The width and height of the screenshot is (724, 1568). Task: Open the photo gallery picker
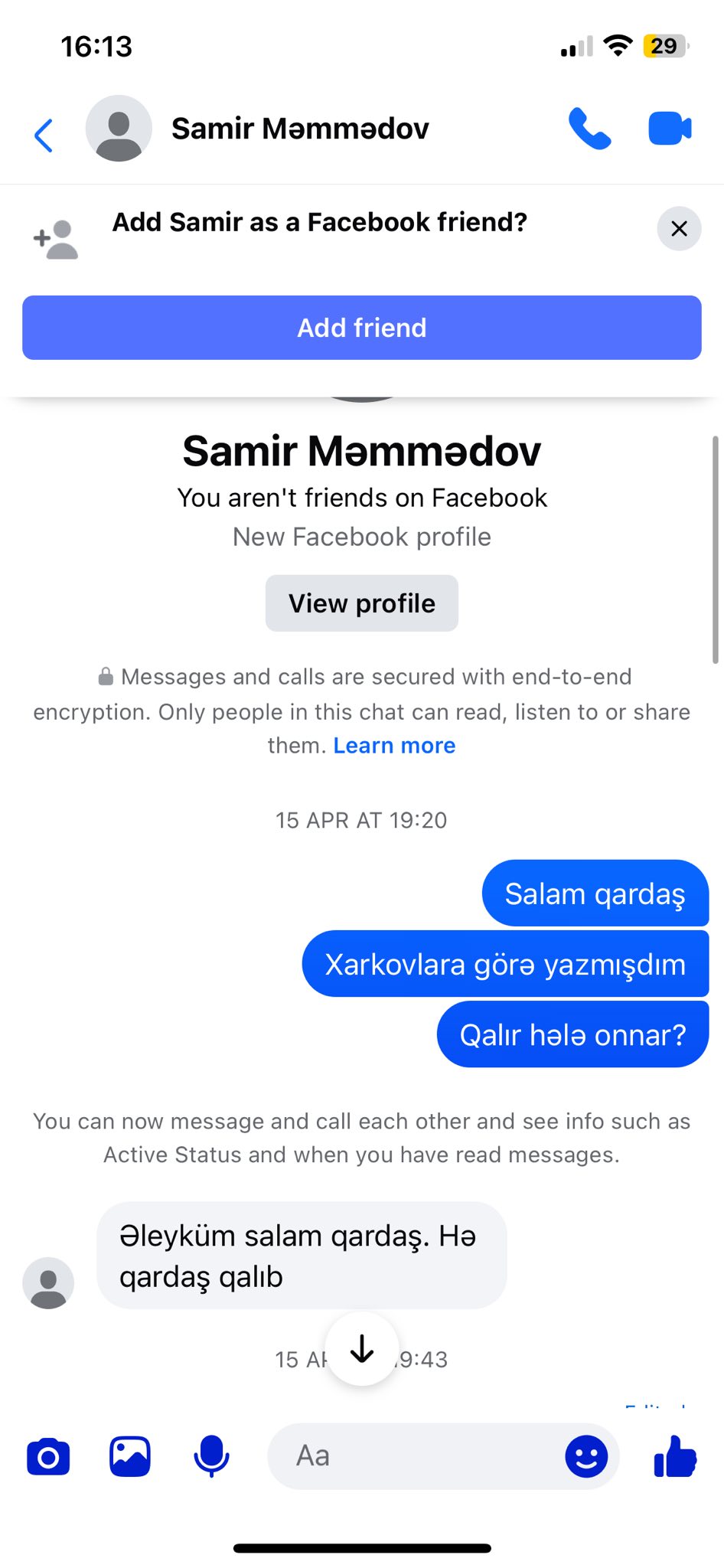tap(130, 1456)
